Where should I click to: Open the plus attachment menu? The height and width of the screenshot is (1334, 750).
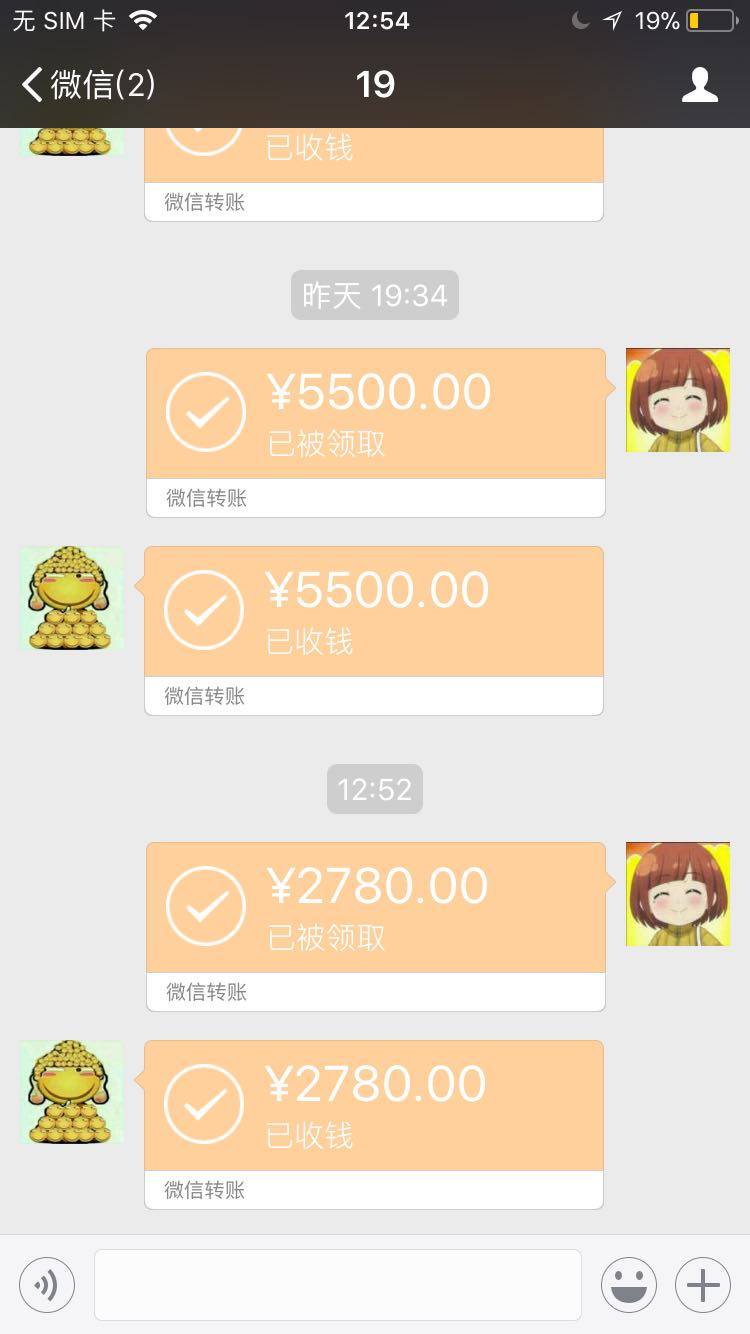(x=703, y=1284)
